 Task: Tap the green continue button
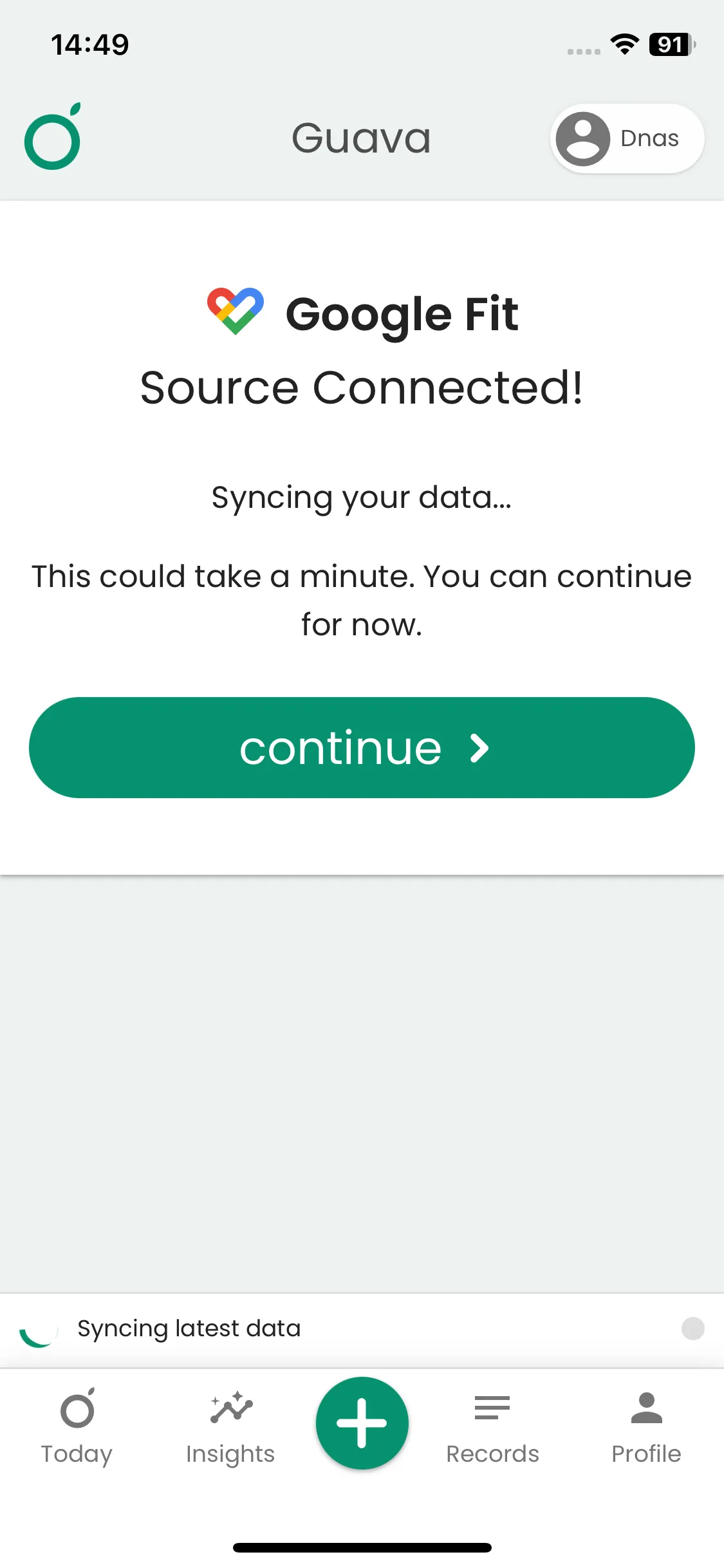coord(362,747)
